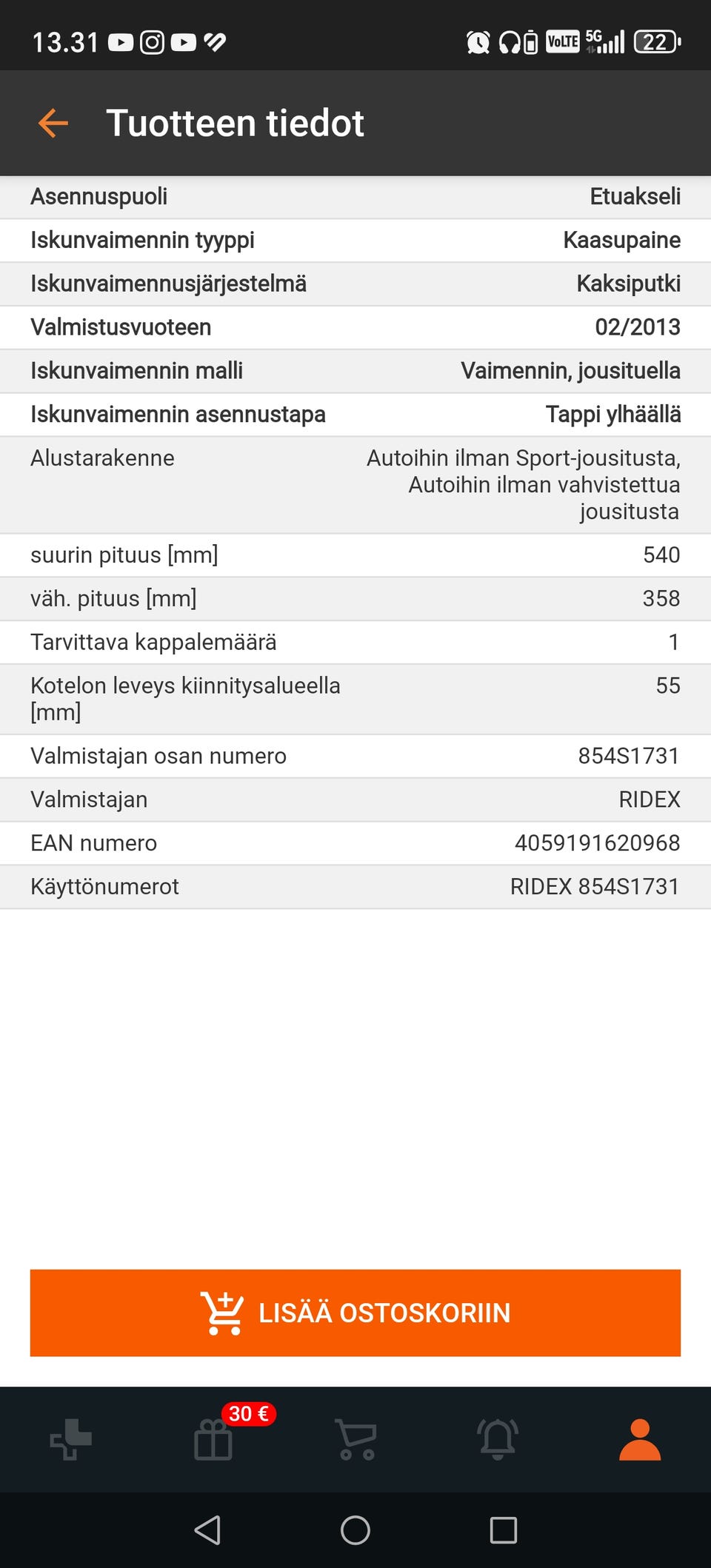Viewport: 711px width, 1568px height.
Task: Tap the system home button
Action: point(355,1530)
